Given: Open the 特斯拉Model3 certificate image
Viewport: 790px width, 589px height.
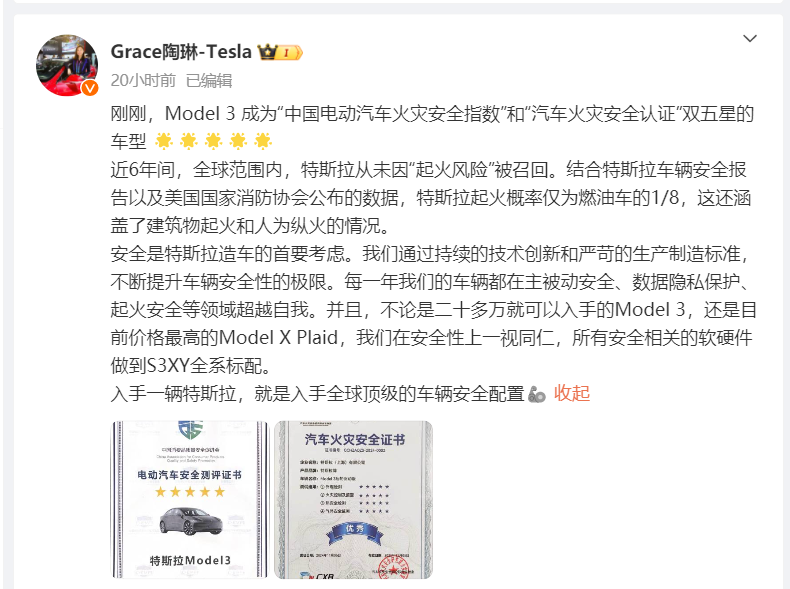Looking at the screenshot, I should tap(189, 499).
